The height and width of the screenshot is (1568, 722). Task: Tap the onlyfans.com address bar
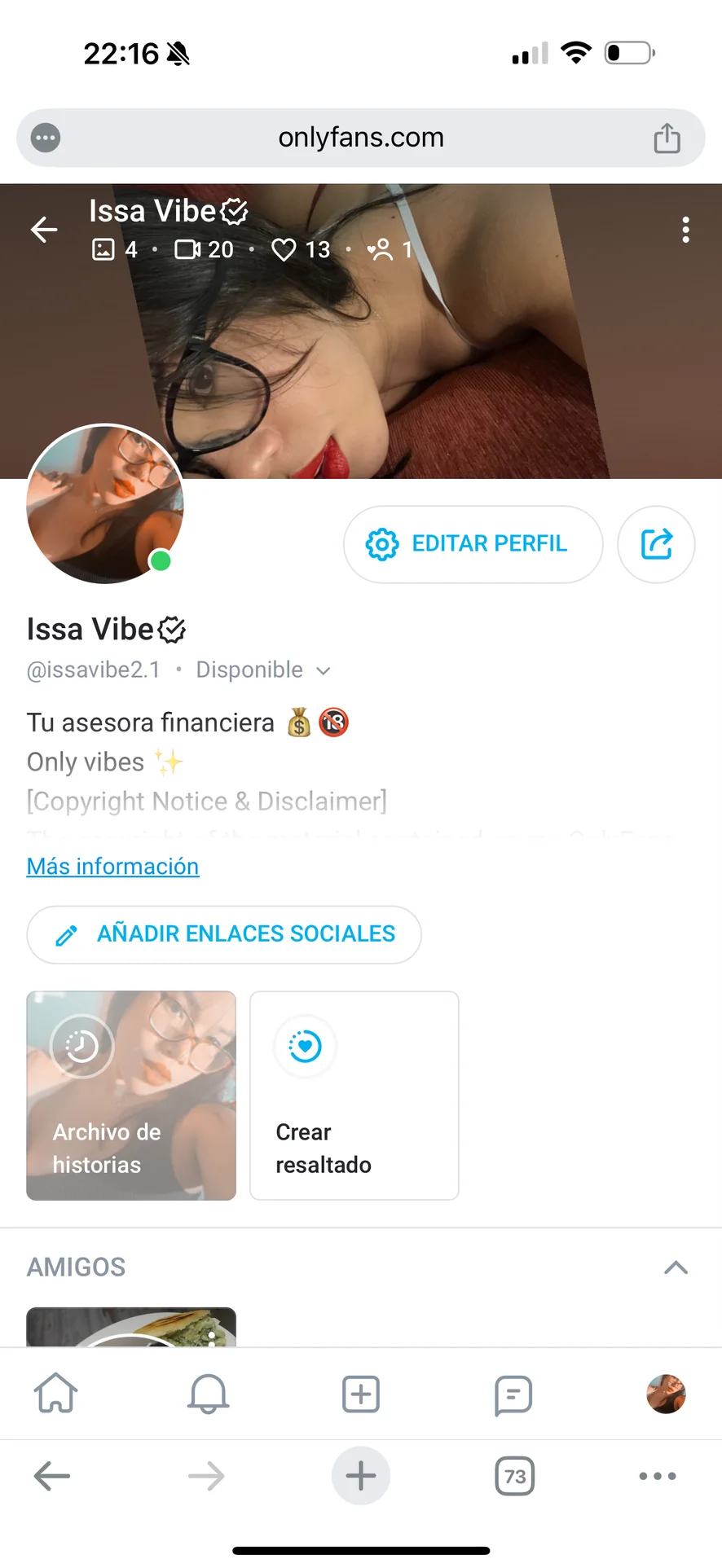(361, 138)
